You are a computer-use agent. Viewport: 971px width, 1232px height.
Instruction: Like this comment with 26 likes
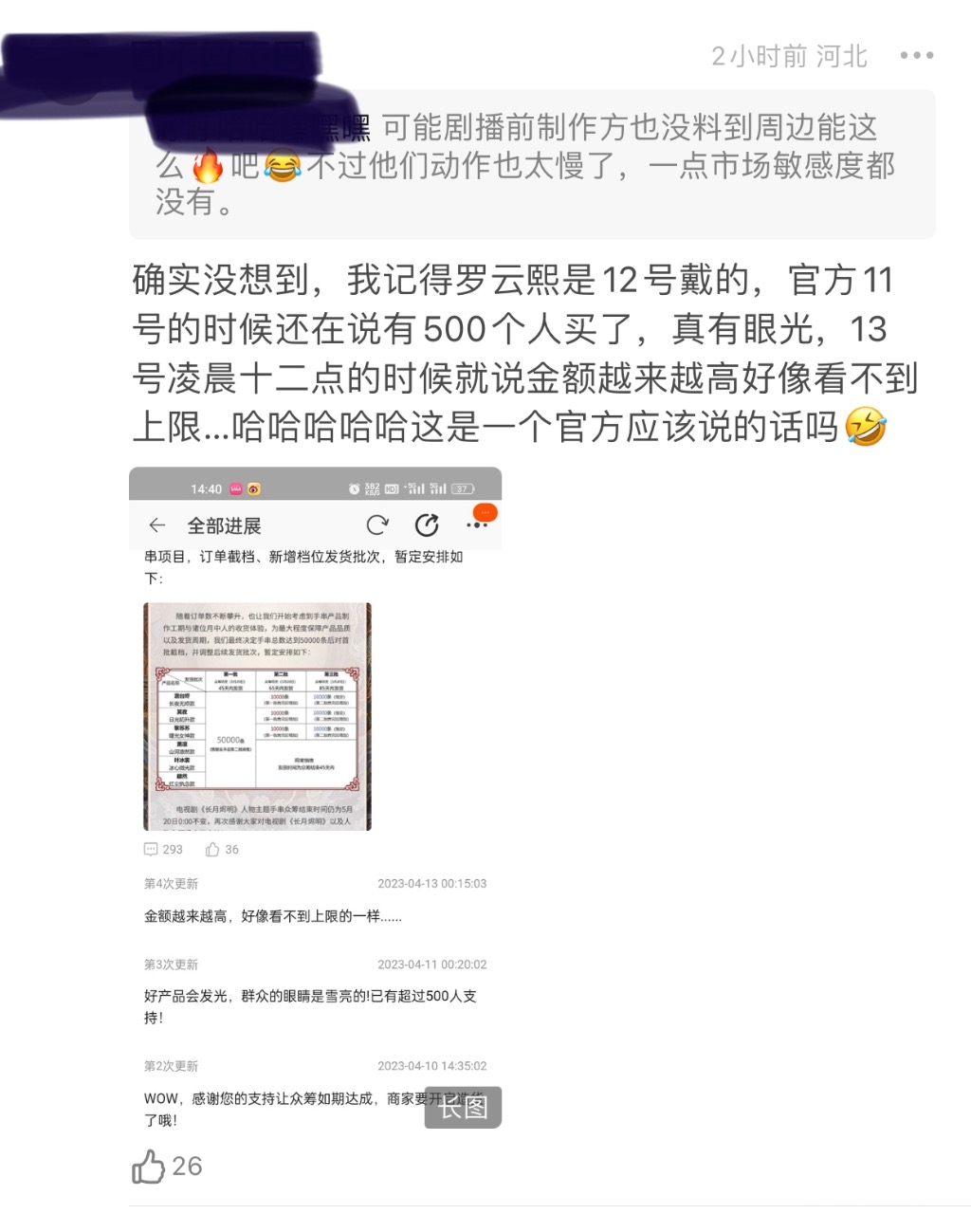coord(149,1166)
